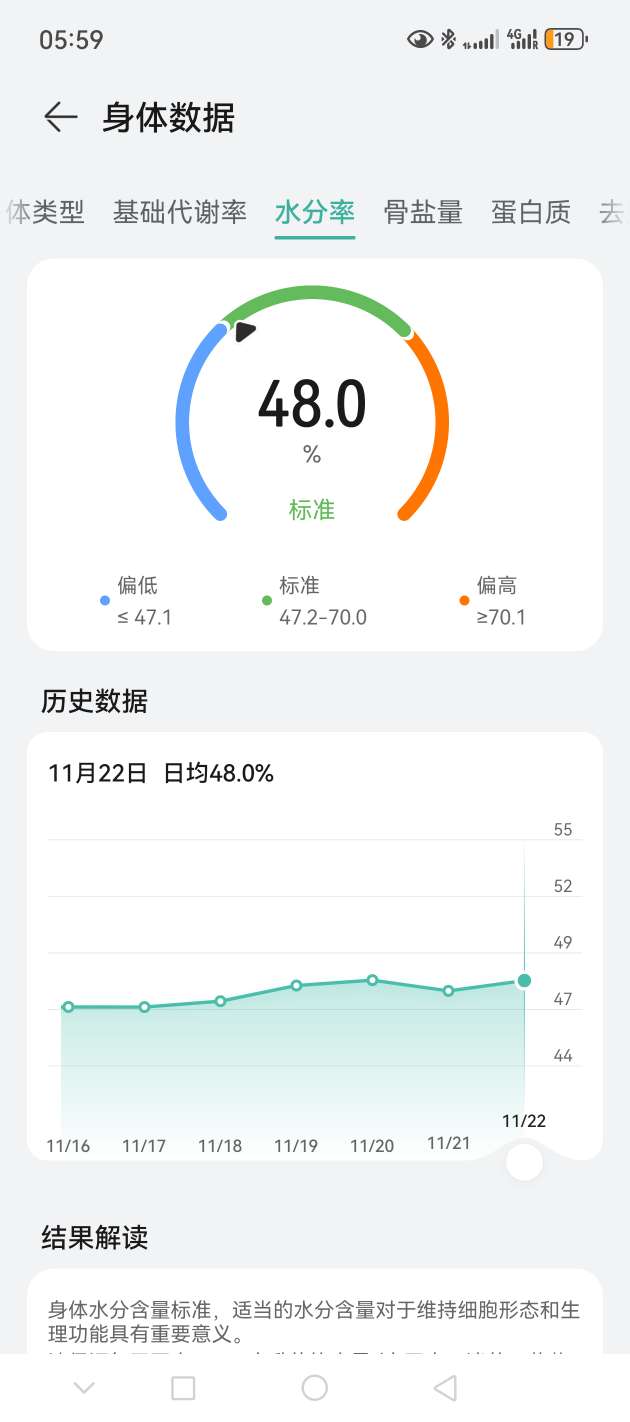Select the 11/17 data point on chart

(x=144, y=1007)
